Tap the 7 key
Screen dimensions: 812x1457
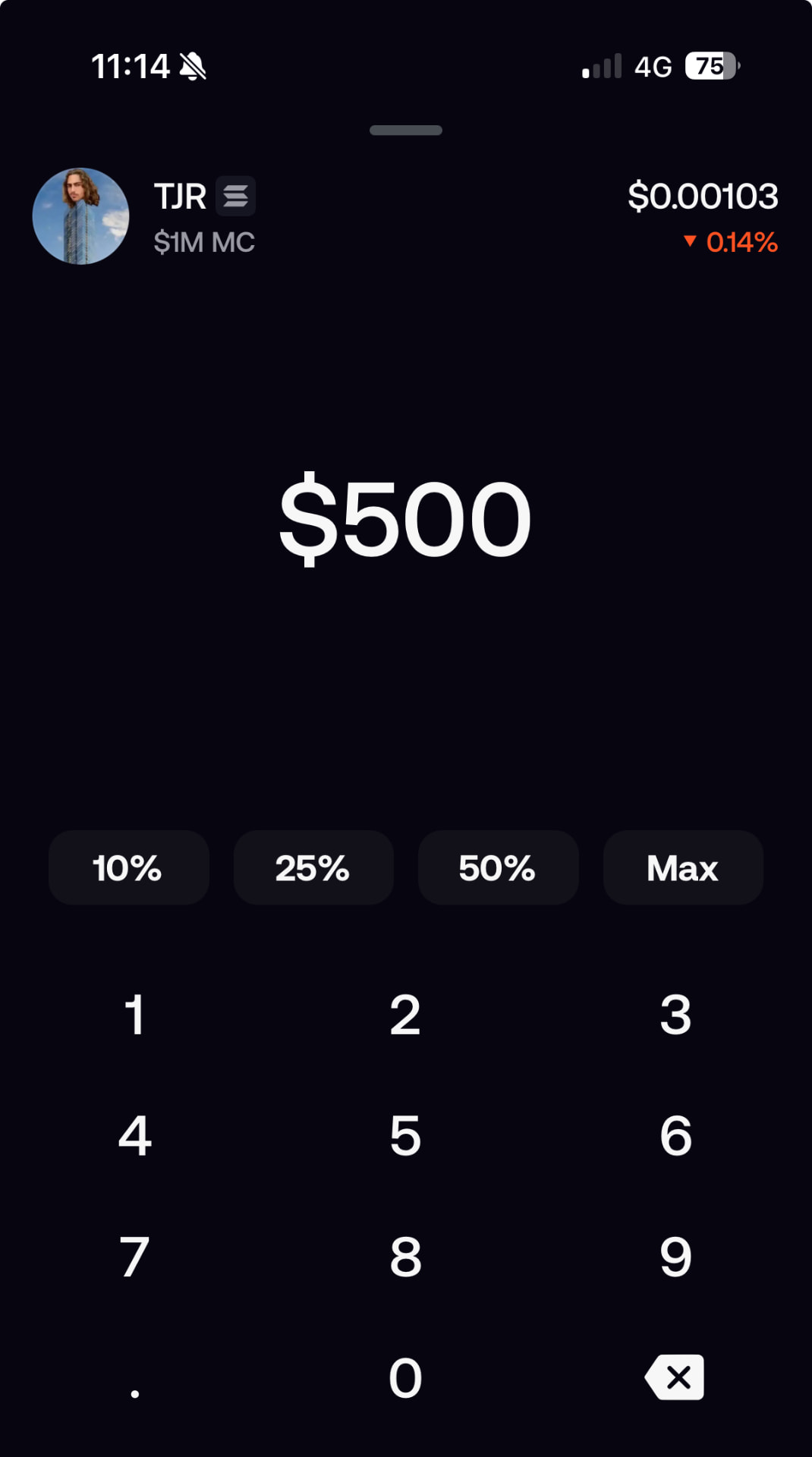click(135, 1257)
